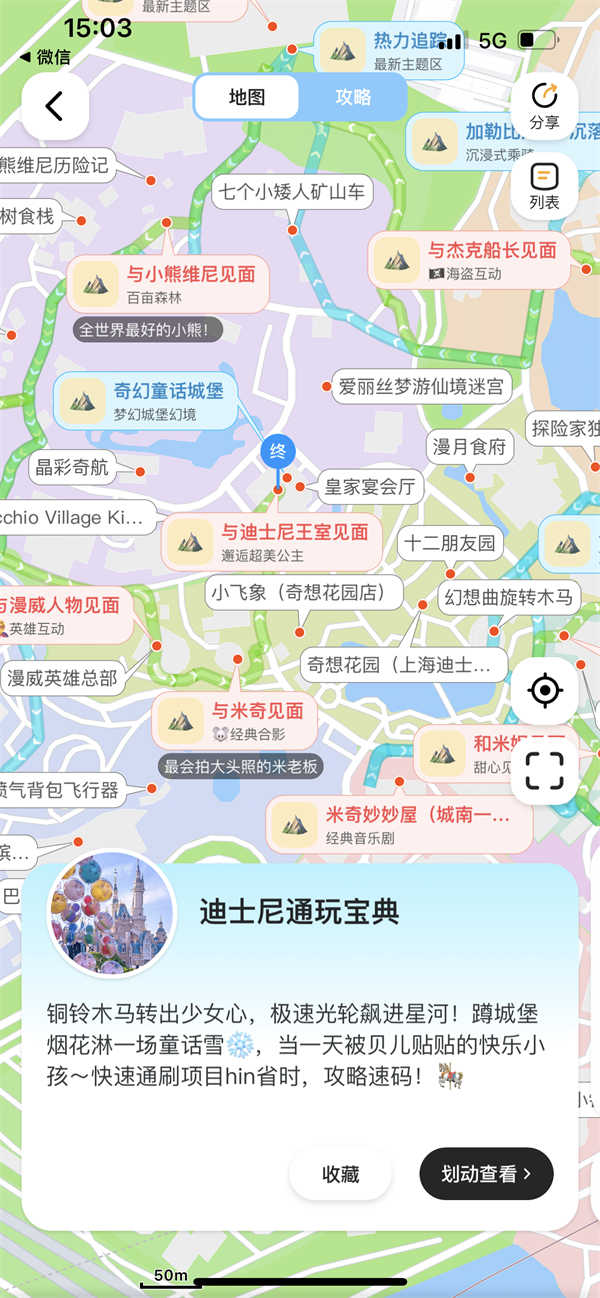Select the 与杰克船长见面 map card
Screen dimensions: 600x1298
tap(470, 260)
